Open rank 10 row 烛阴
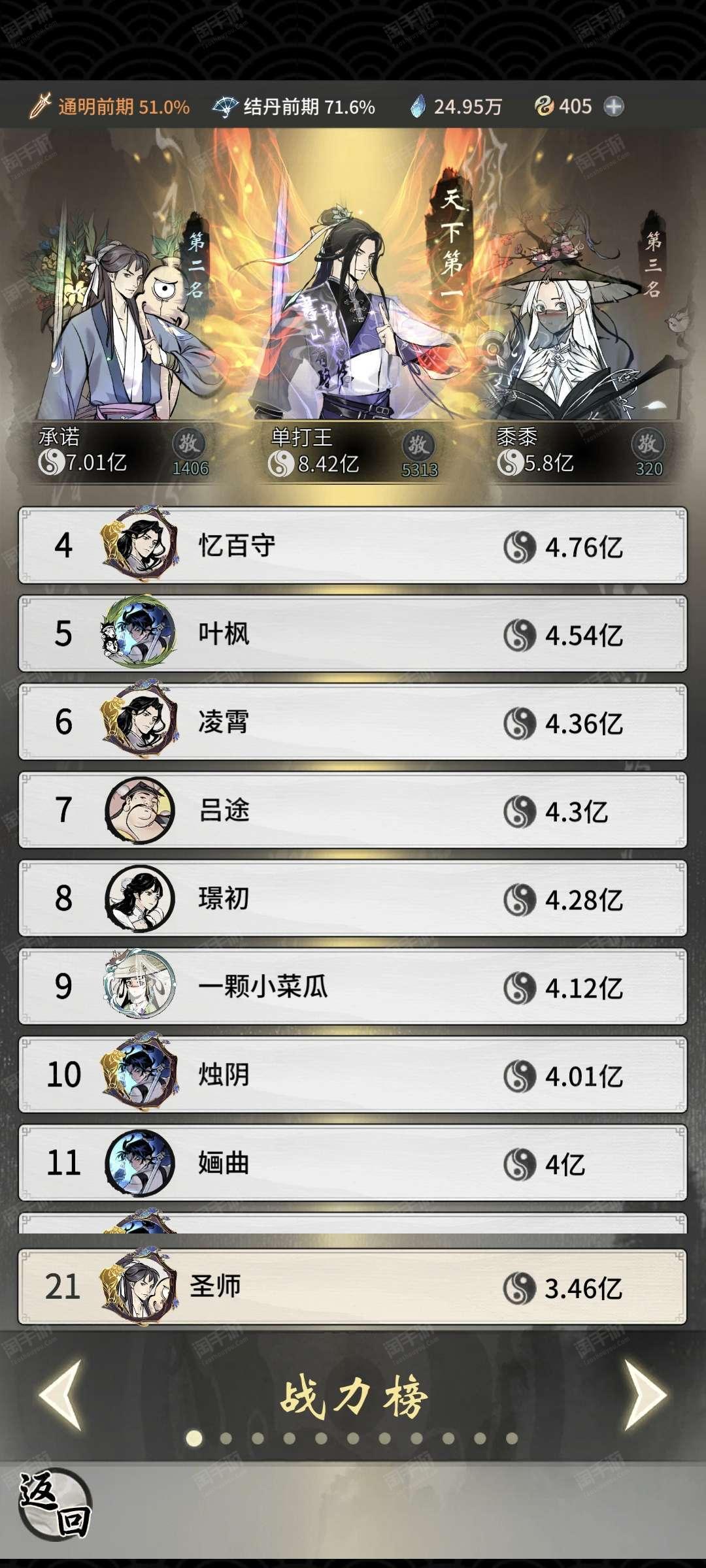Viewport: 706px width, 1568px height. click(x=353, y=1075)
